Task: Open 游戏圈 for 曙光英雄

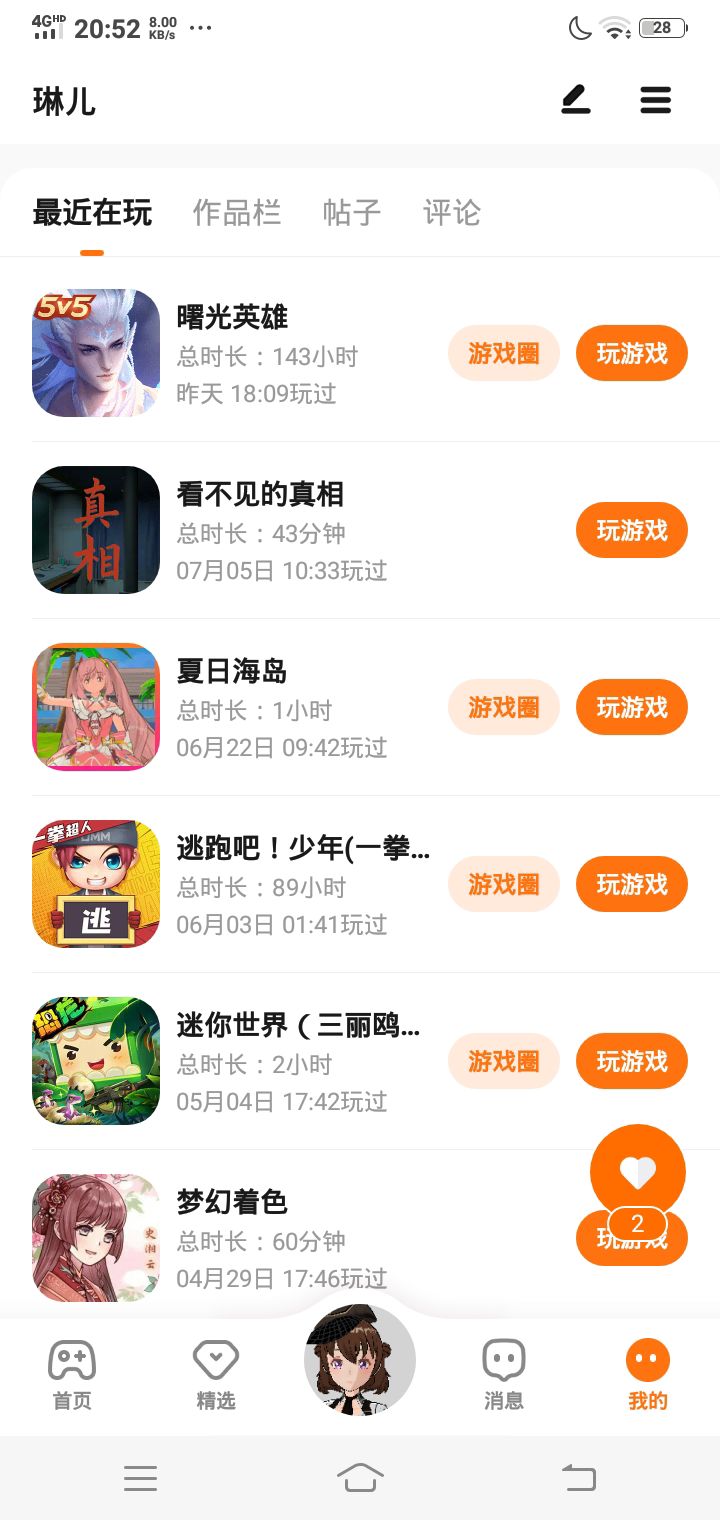Action: point(503,353)
